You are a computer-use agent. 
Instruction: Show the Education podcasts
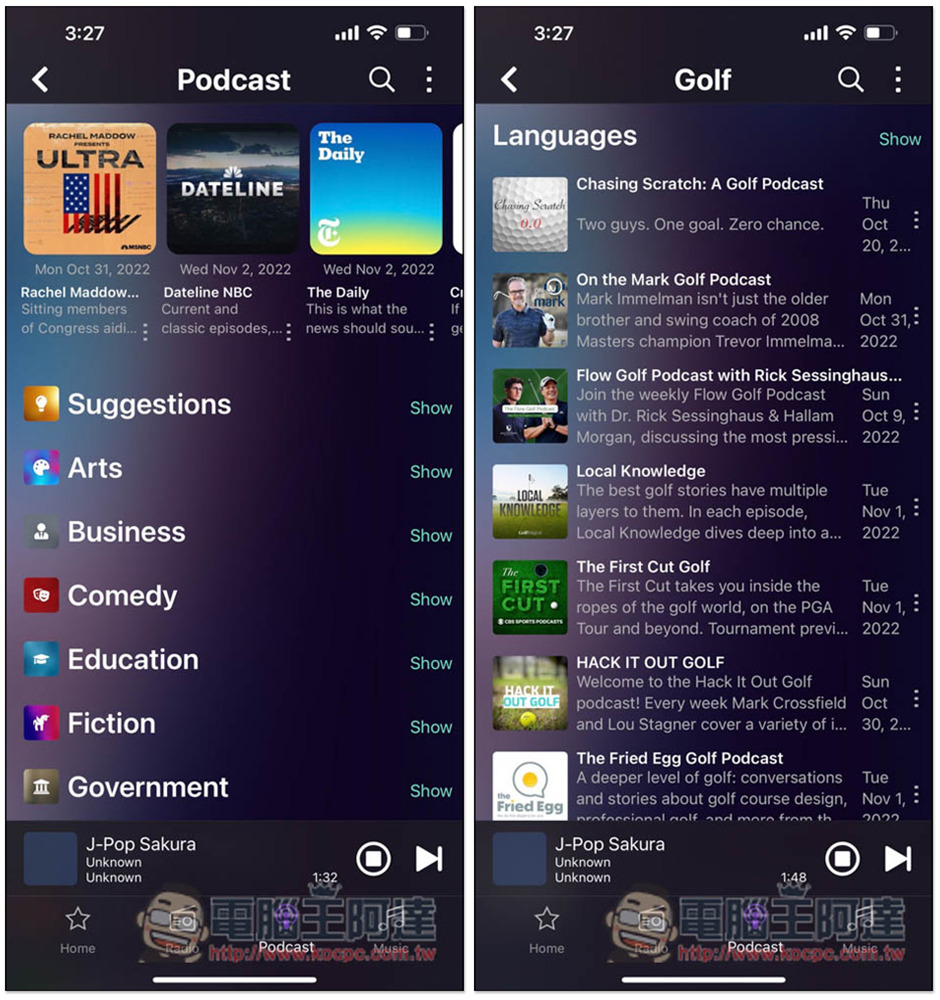coord(431,663)
